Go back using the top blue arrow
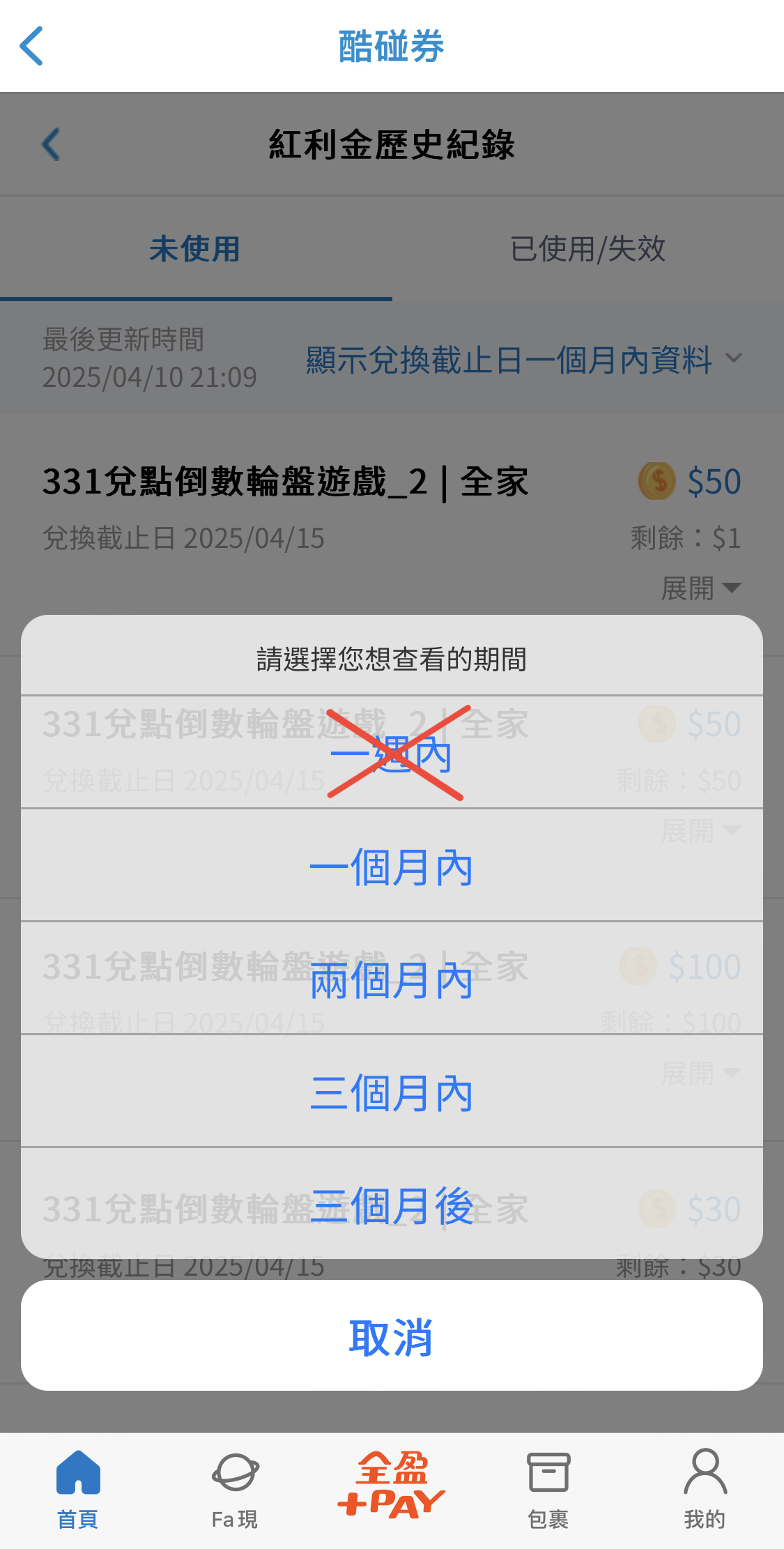The width and height of the screenshot is (784, 1549). click(32, 47)
